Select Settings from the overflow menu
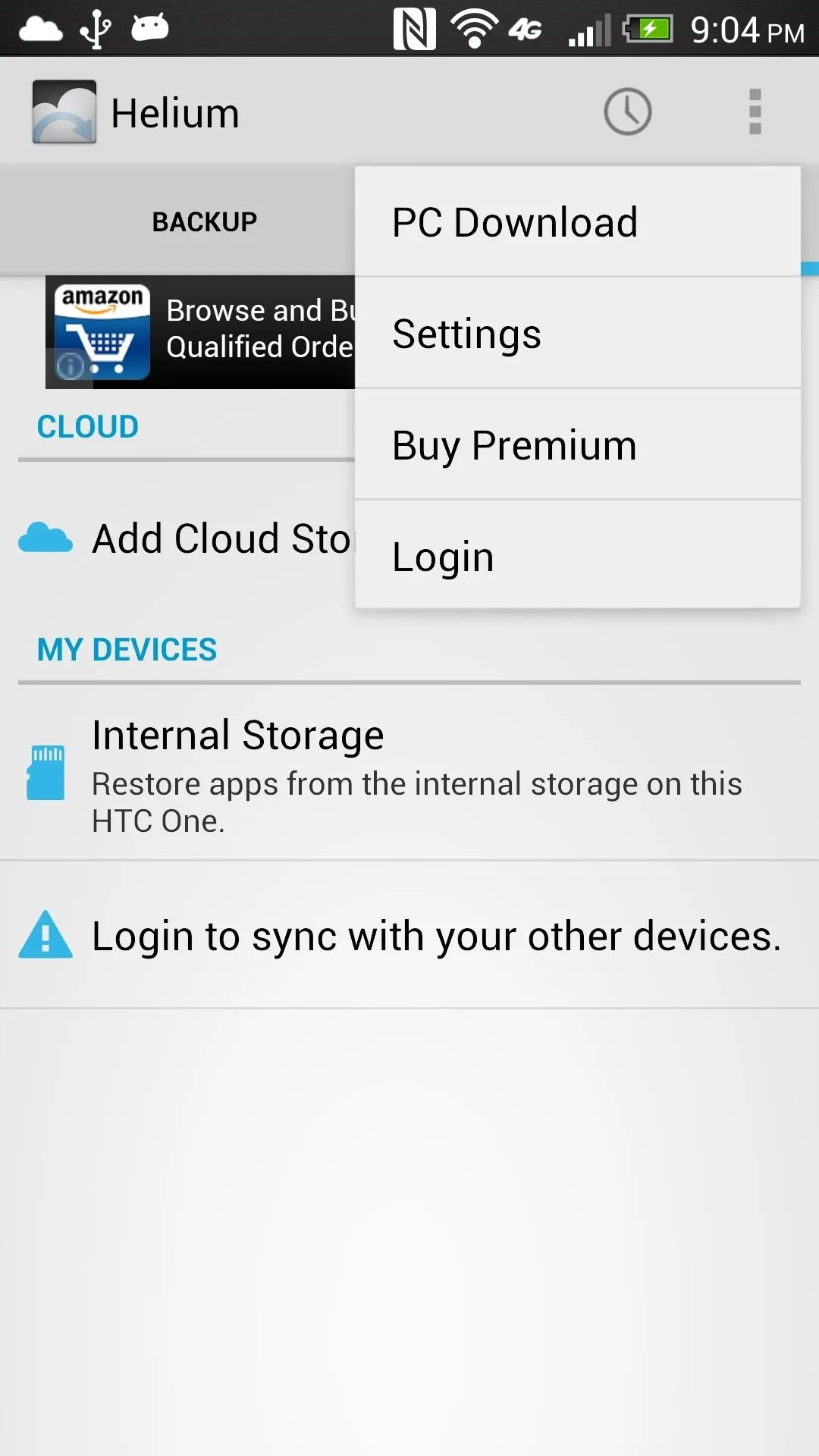 click(578, 334)
